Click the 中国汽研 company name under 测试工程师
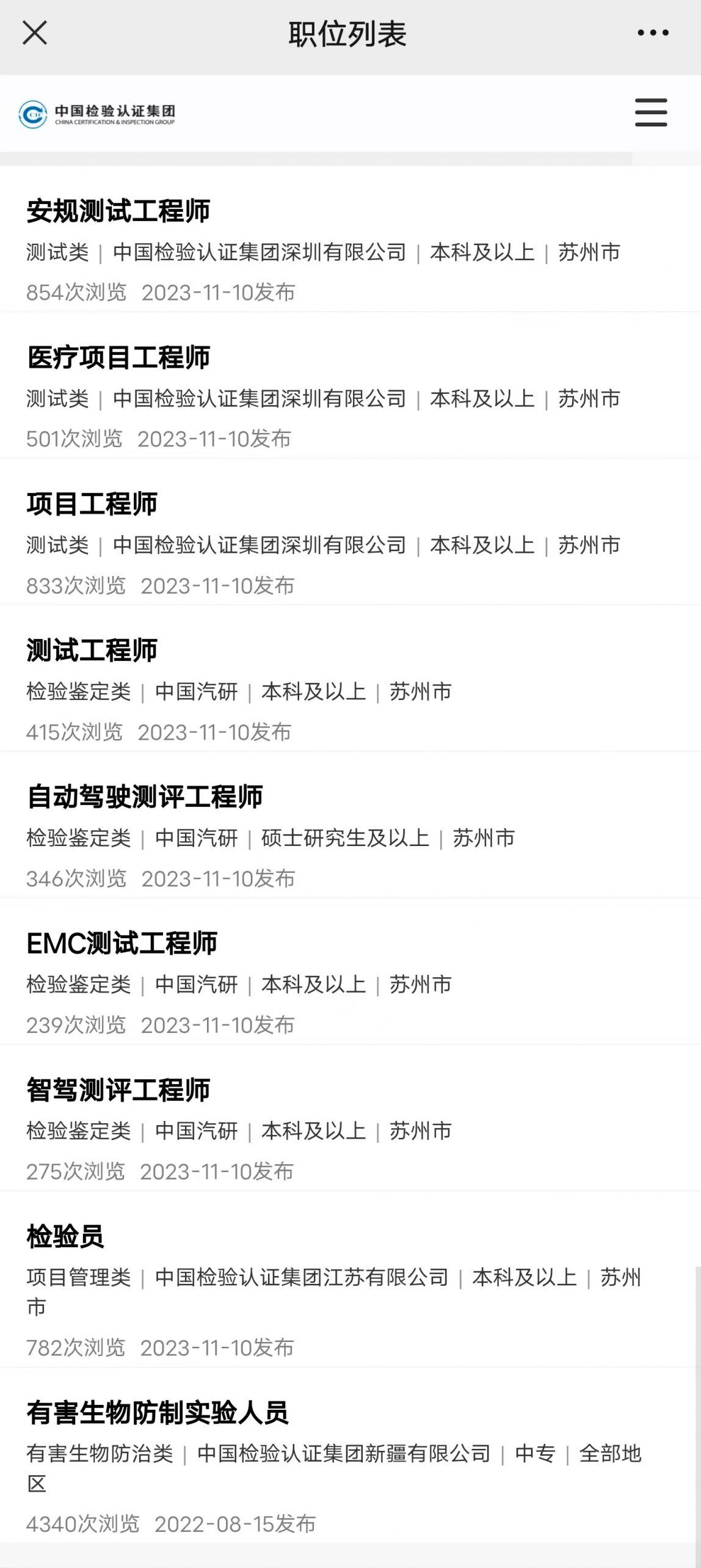Viewport: 701px width, 1568px height. [197, 691]
